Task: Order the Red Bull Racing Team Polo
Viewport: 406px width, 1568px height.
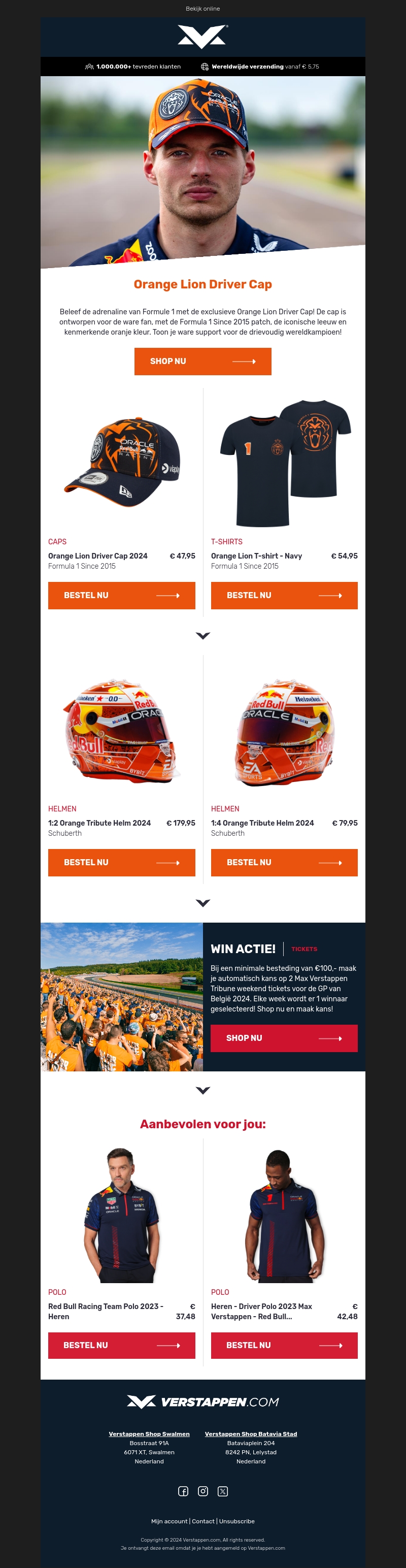Action: tap(122, 1345)
